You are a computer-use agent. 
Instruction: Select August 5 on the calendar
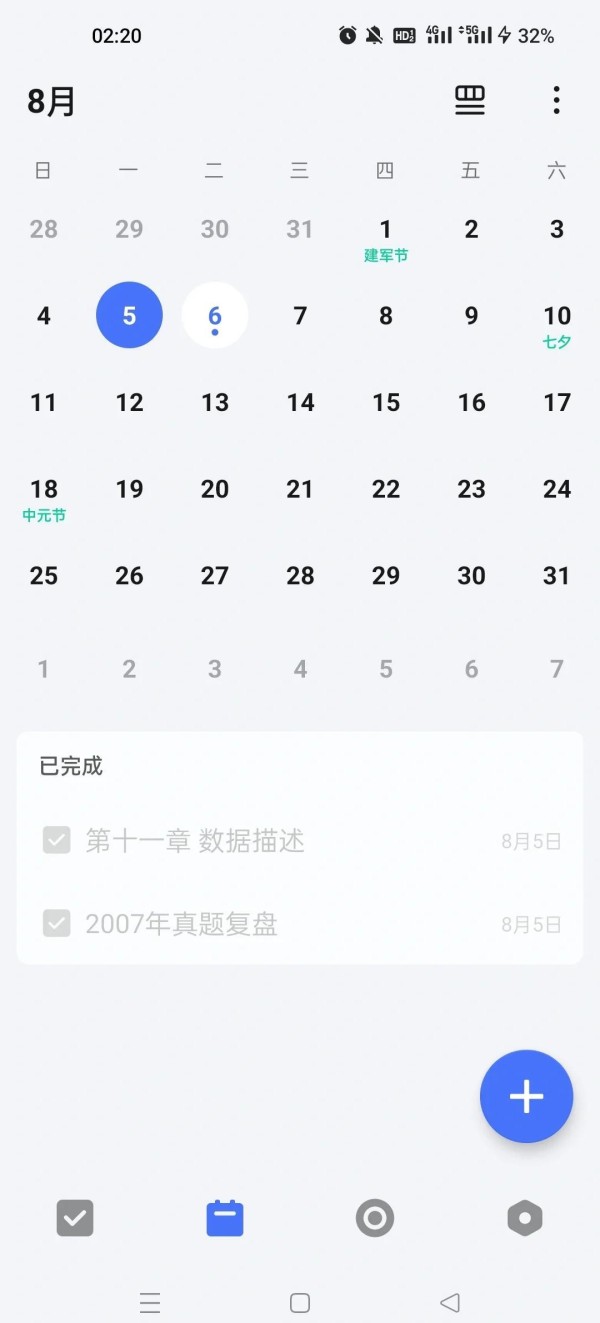[x=129, y=315]
